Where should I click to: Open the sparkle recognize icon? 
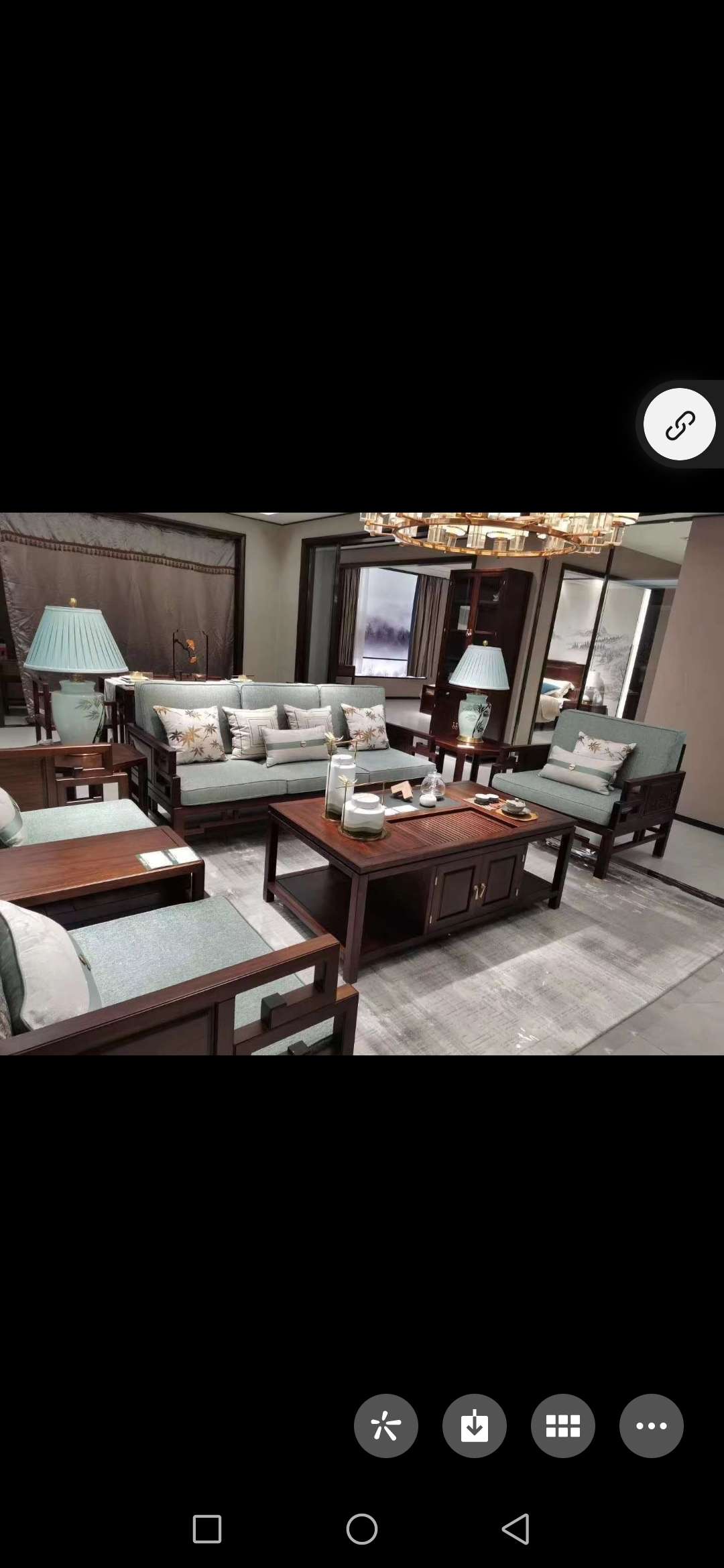(386, 1426)
